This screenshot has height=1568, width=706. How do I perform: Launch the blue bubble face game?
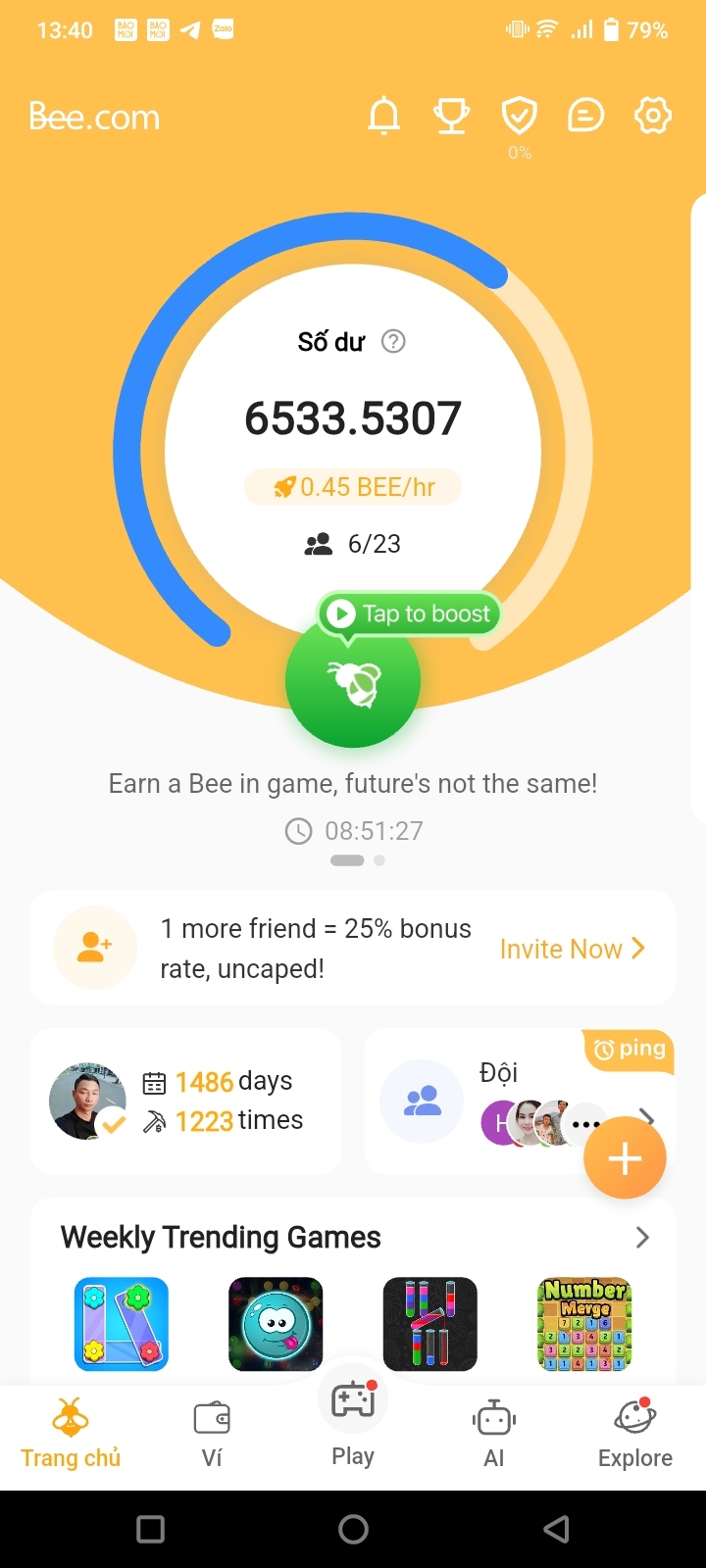pyautogui.click(x=276, y=1324)
